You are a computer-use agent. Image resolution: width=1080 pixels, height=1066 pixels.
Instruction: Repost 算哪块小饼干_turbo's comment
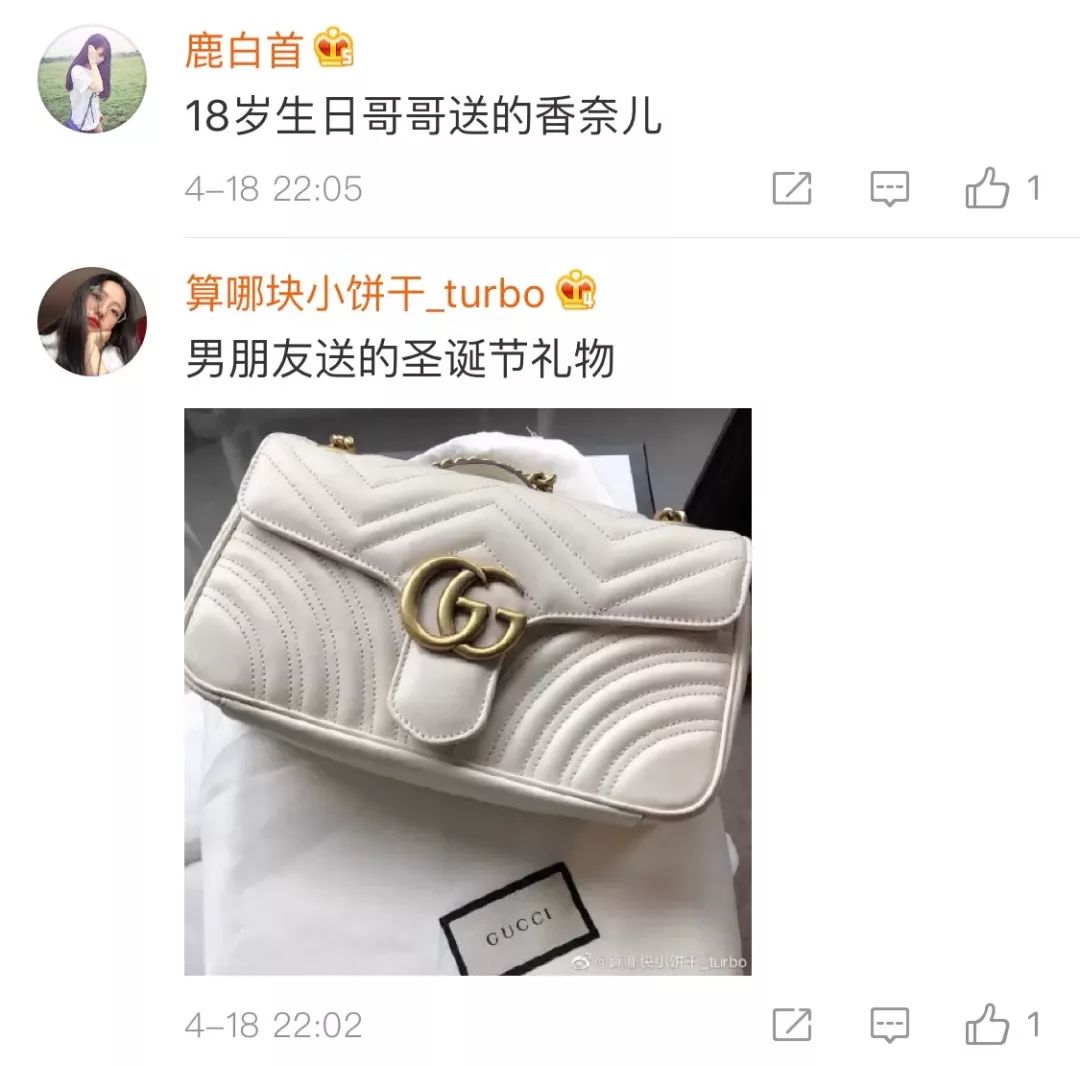(792, 1024)
